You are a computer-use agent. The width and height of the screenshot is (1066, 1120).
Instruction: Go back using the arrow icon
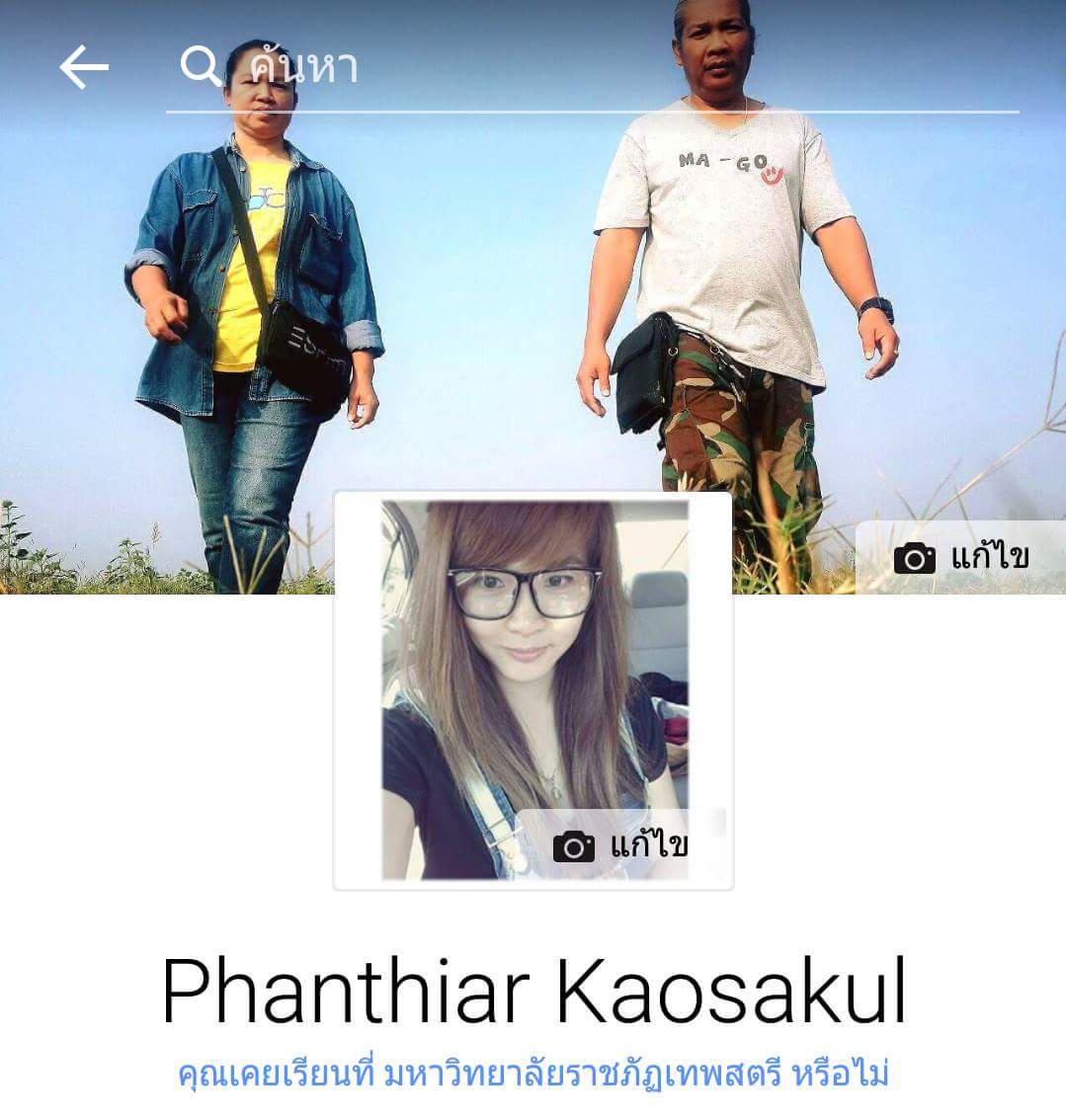coord(84,68)
